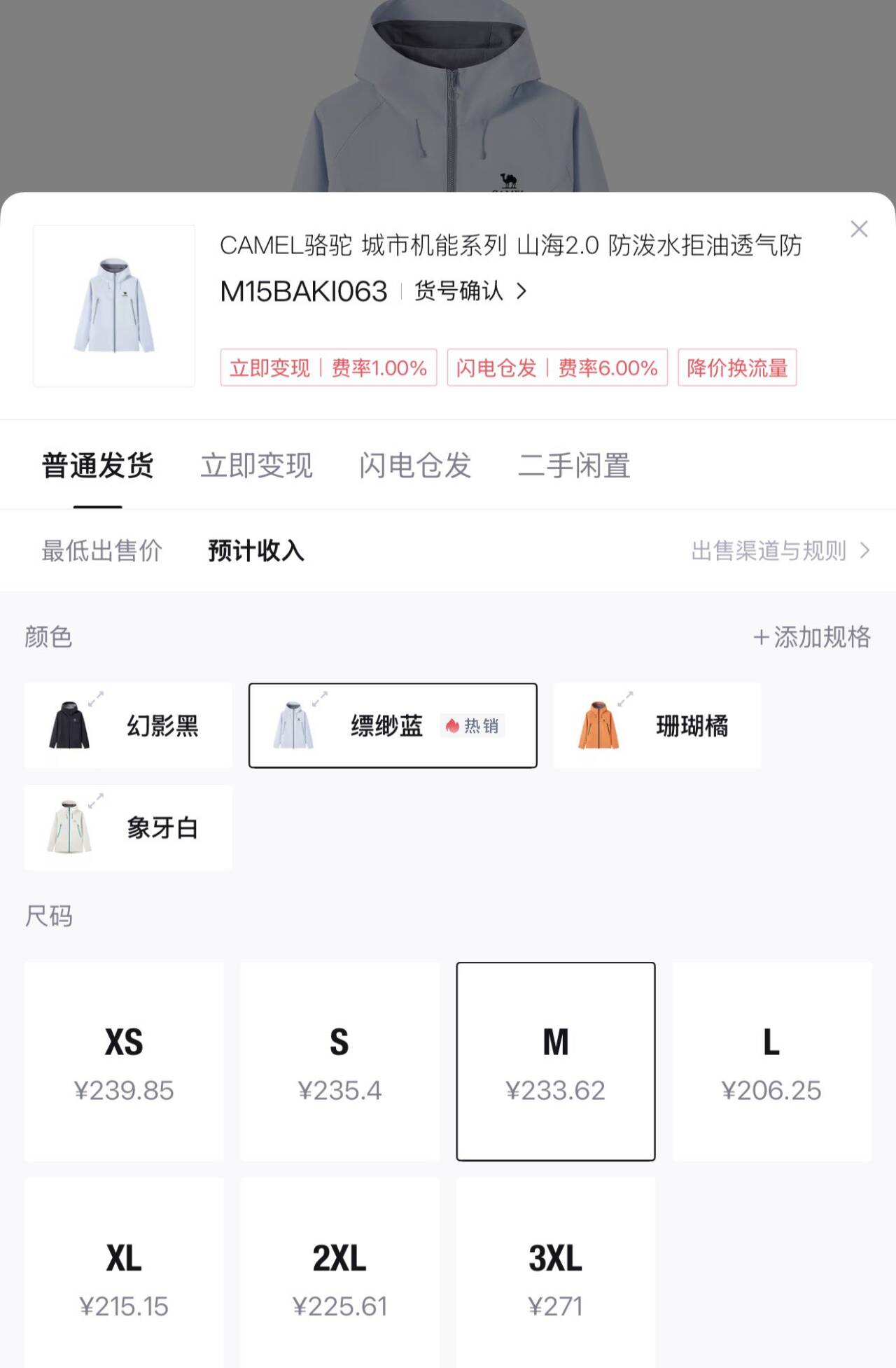This screenshot has width=896, height=1368.
Task: Close the selling options sheet
Action: click(x=859, y=229)
